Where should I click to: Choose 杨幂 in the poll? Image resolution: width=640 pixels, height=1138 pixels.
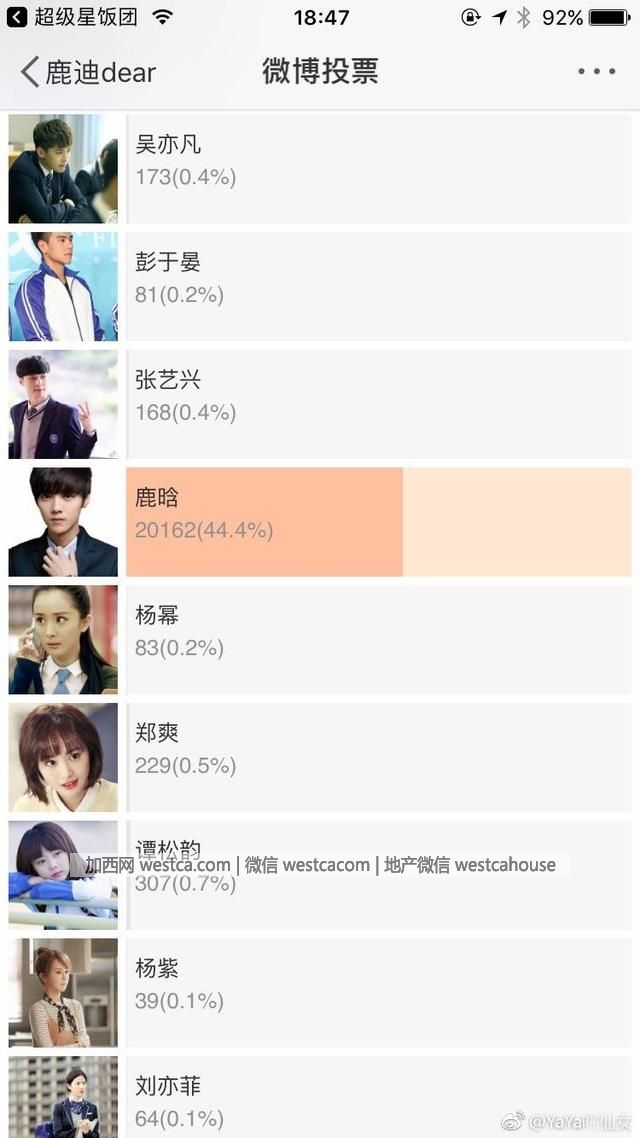[x=378, y=640]
